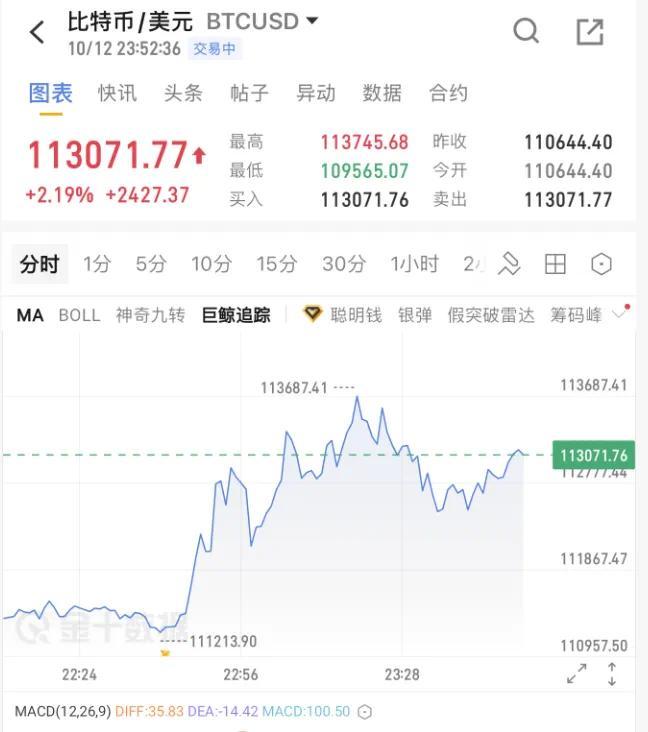Open the chart grid layout icon

[555, 264]
